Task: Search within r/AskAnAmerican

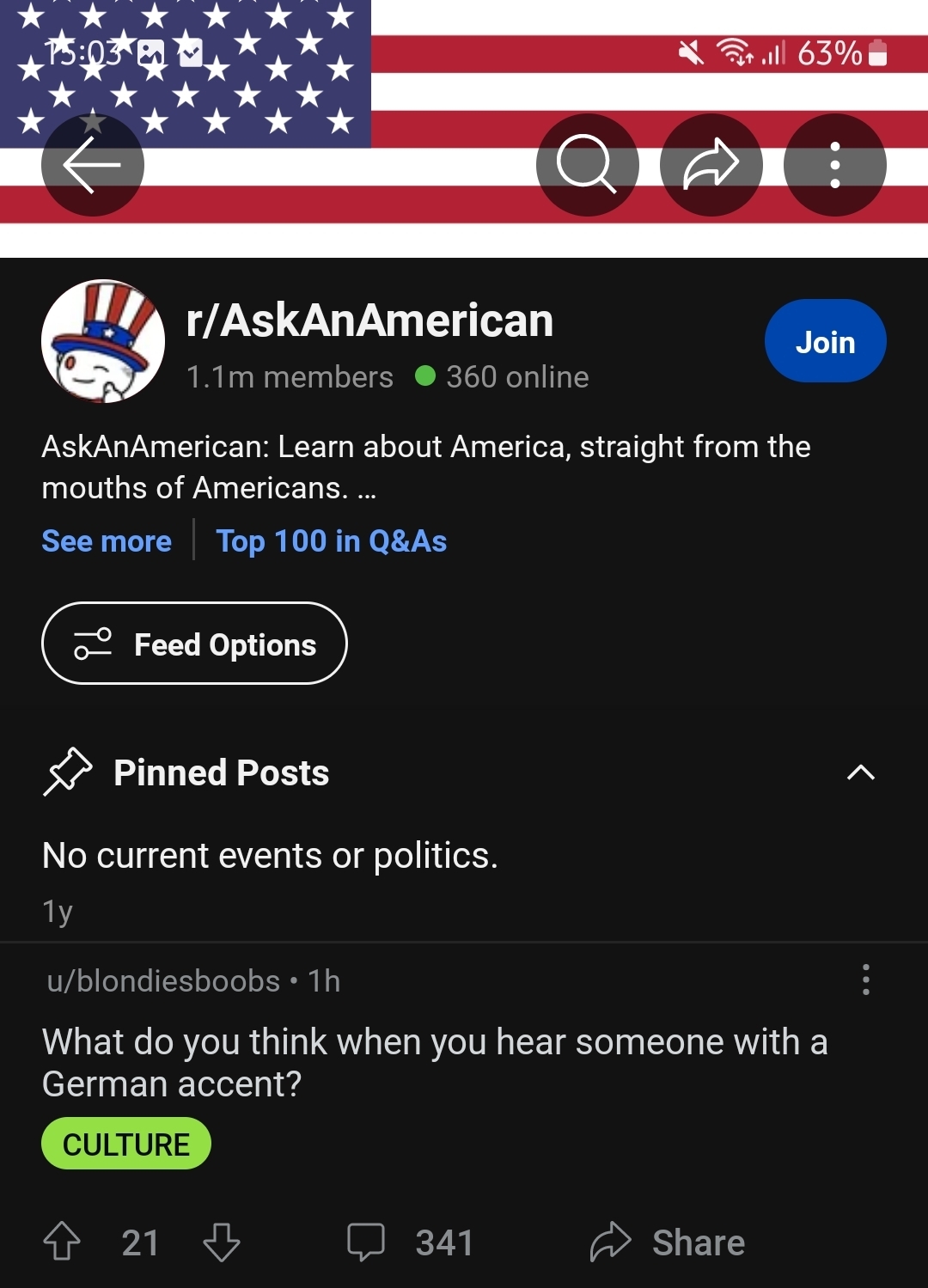Action: (x=587, y=165)
